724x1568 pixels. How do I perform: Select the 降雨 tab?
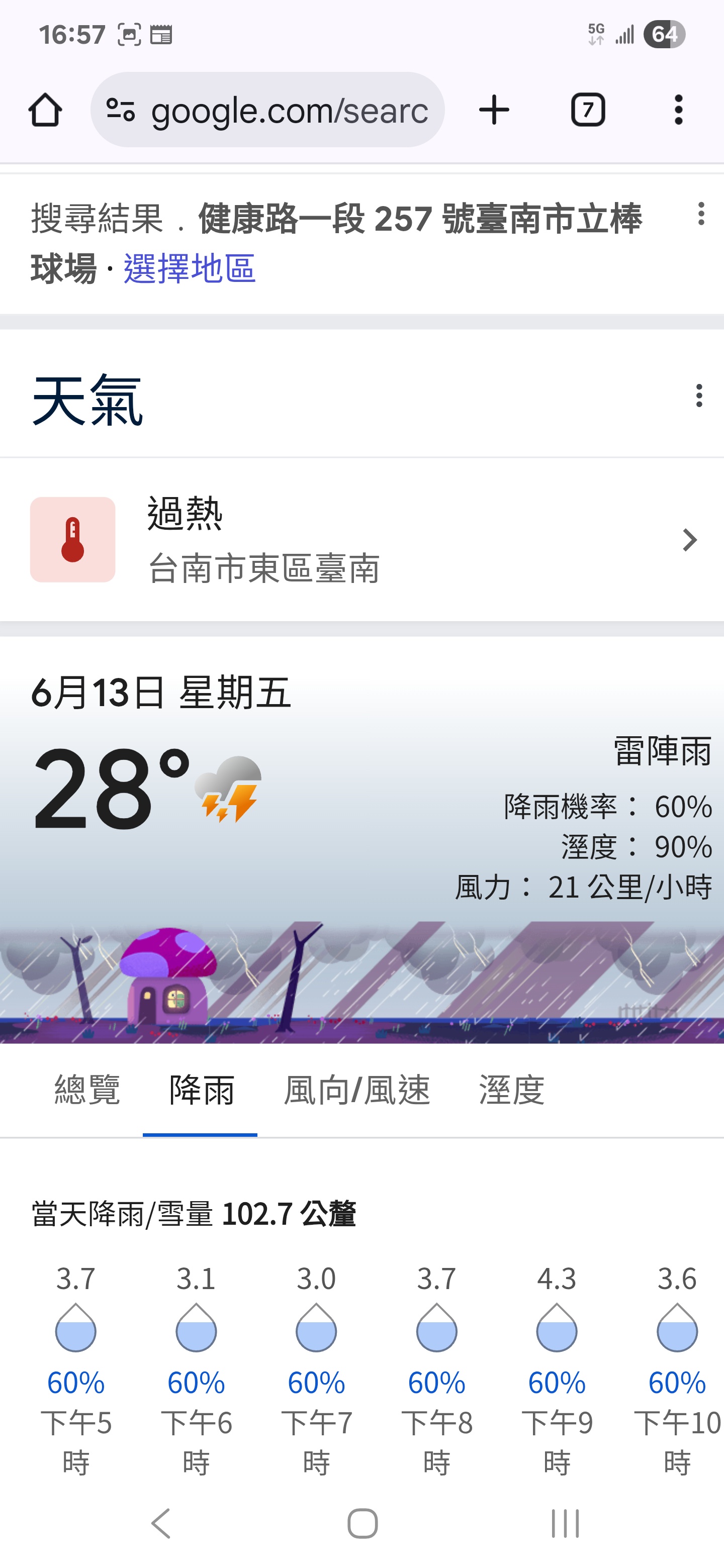202,1090
